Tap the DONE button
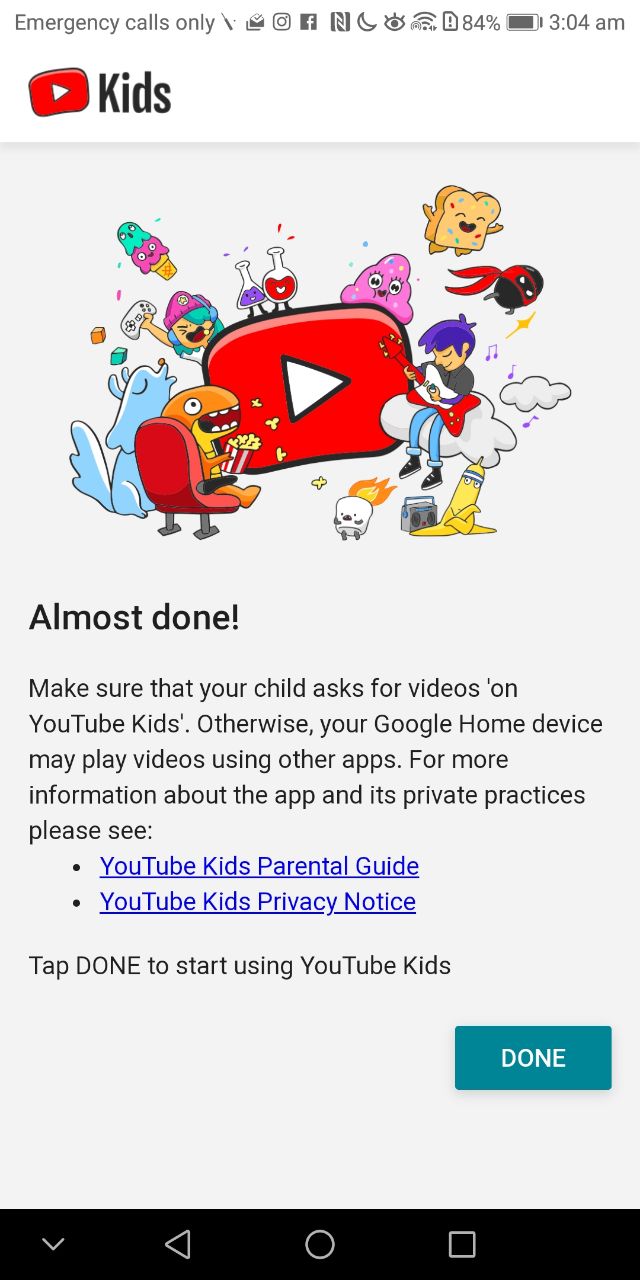The height and width of the screenshot is (1280, 640). 533,1058
